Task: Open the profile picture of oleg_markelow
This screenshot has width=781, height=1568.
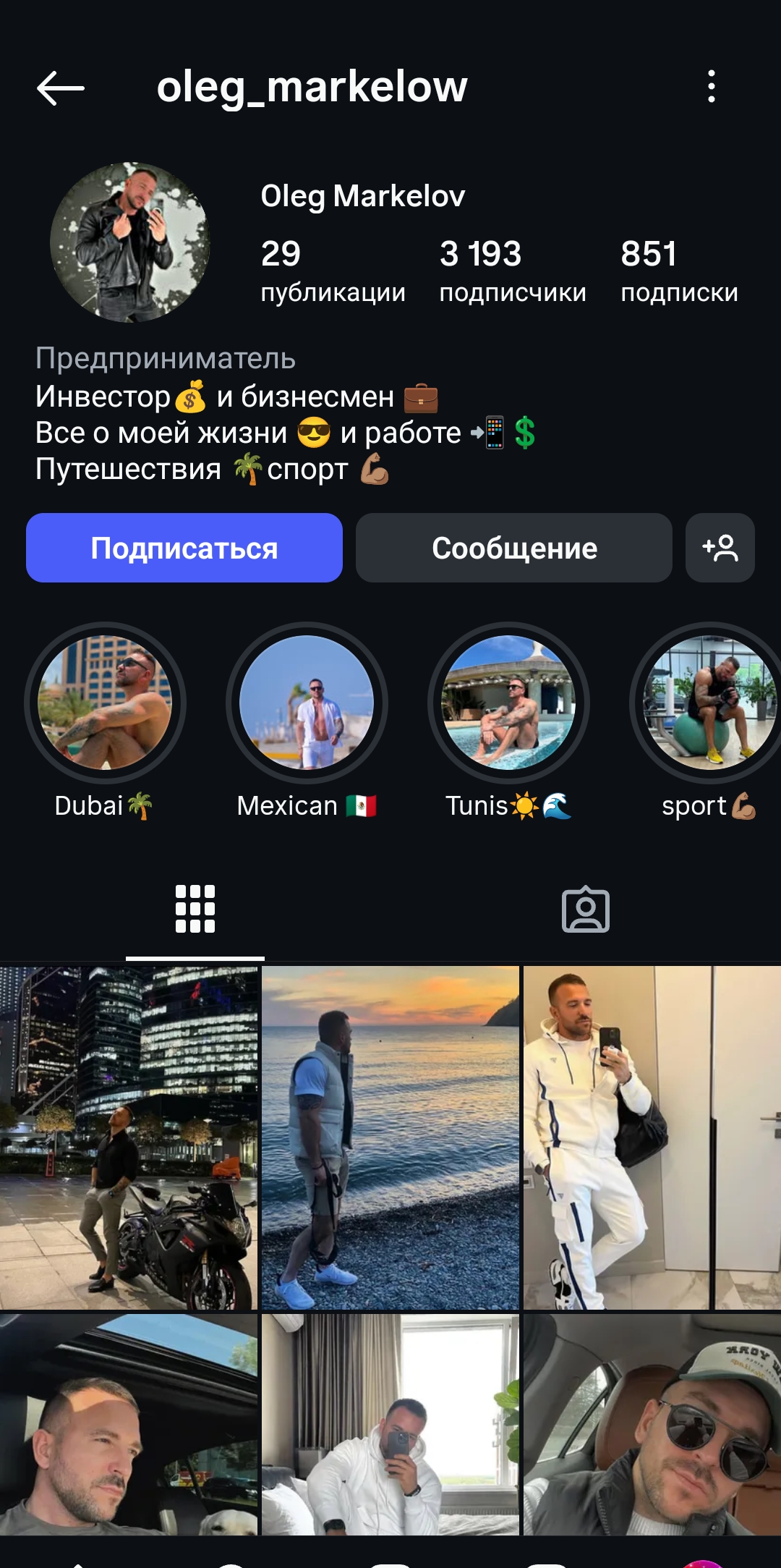Action: pyautogui.click(x=130, y=242)
